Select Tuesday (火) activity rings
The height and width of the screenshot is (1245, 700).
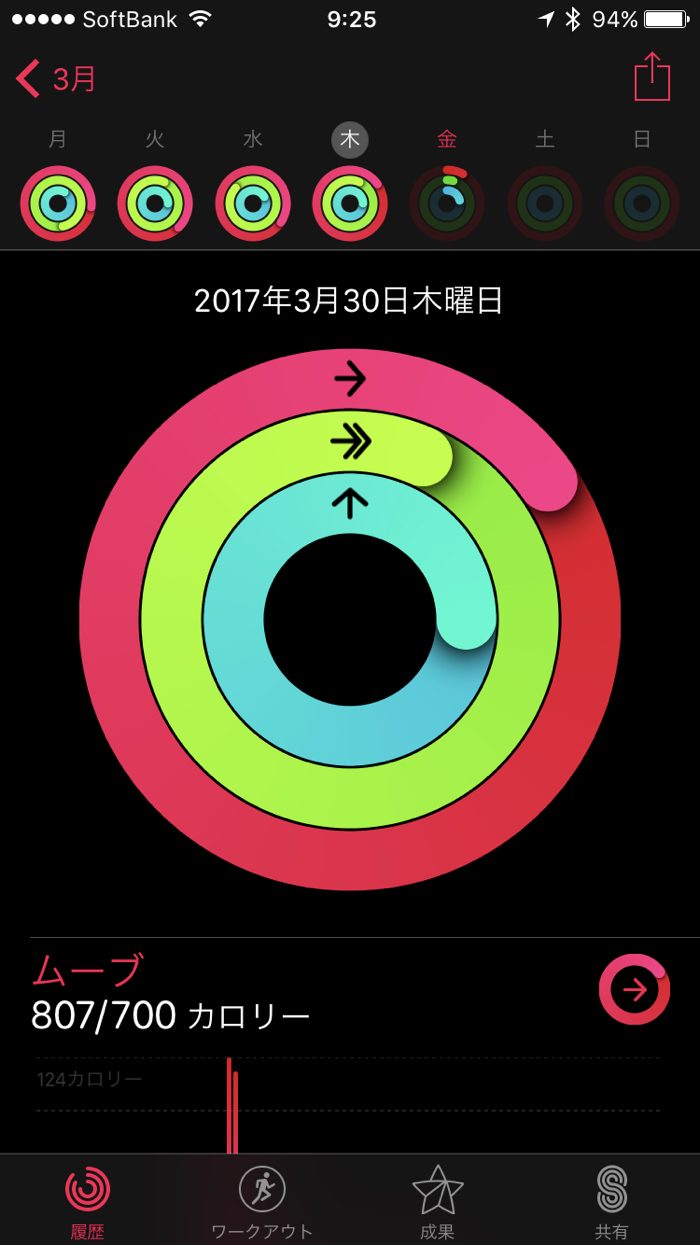(155, 203)
